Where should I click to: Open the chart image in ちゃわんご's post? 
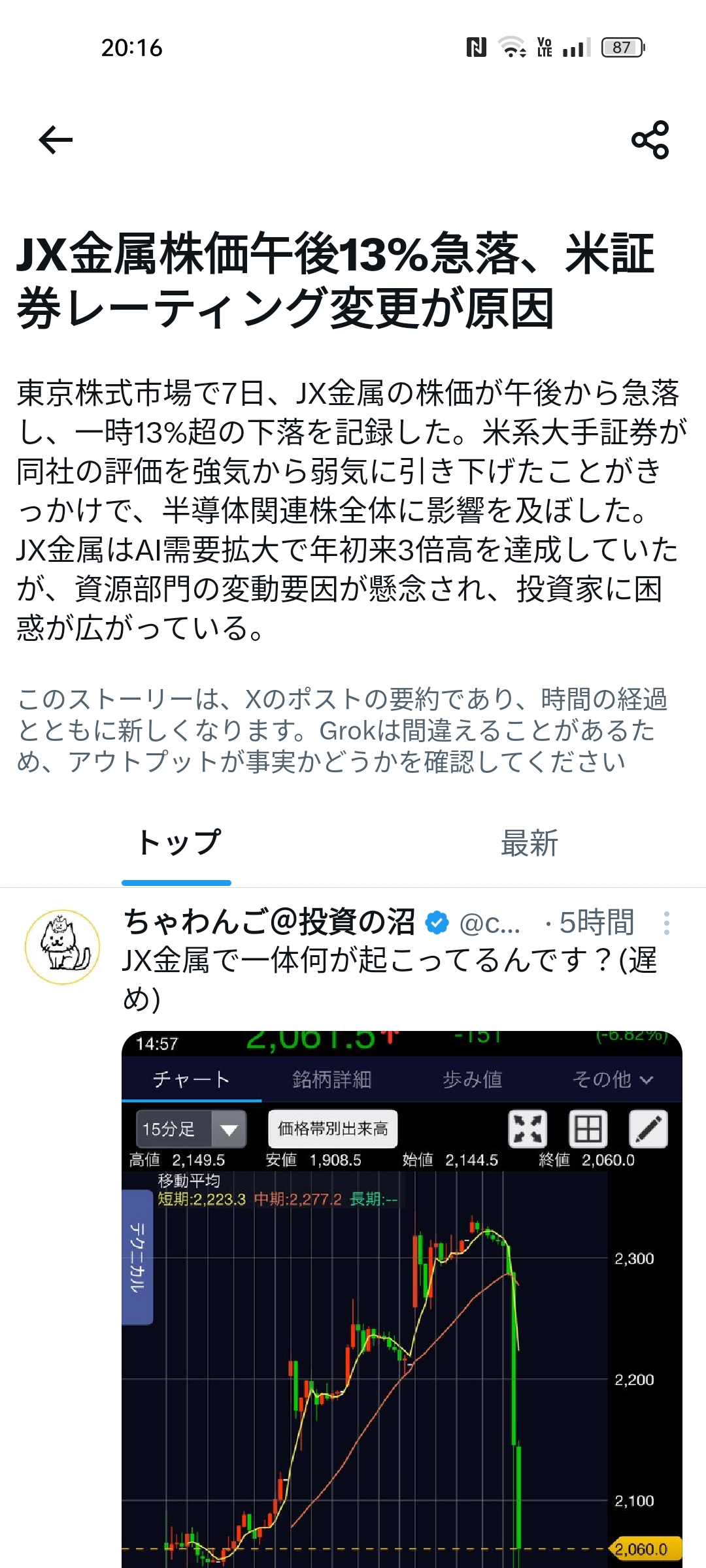[401, 1300]
